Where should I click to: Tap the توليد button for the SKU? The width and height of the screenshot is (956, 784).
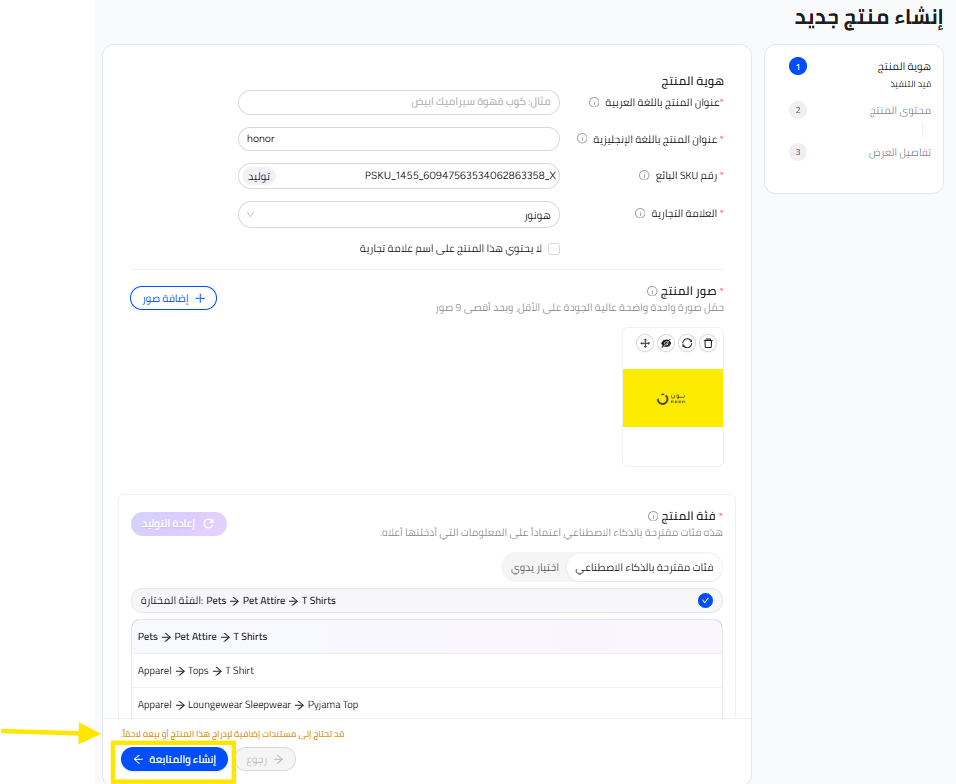click(x=259, y=176)
